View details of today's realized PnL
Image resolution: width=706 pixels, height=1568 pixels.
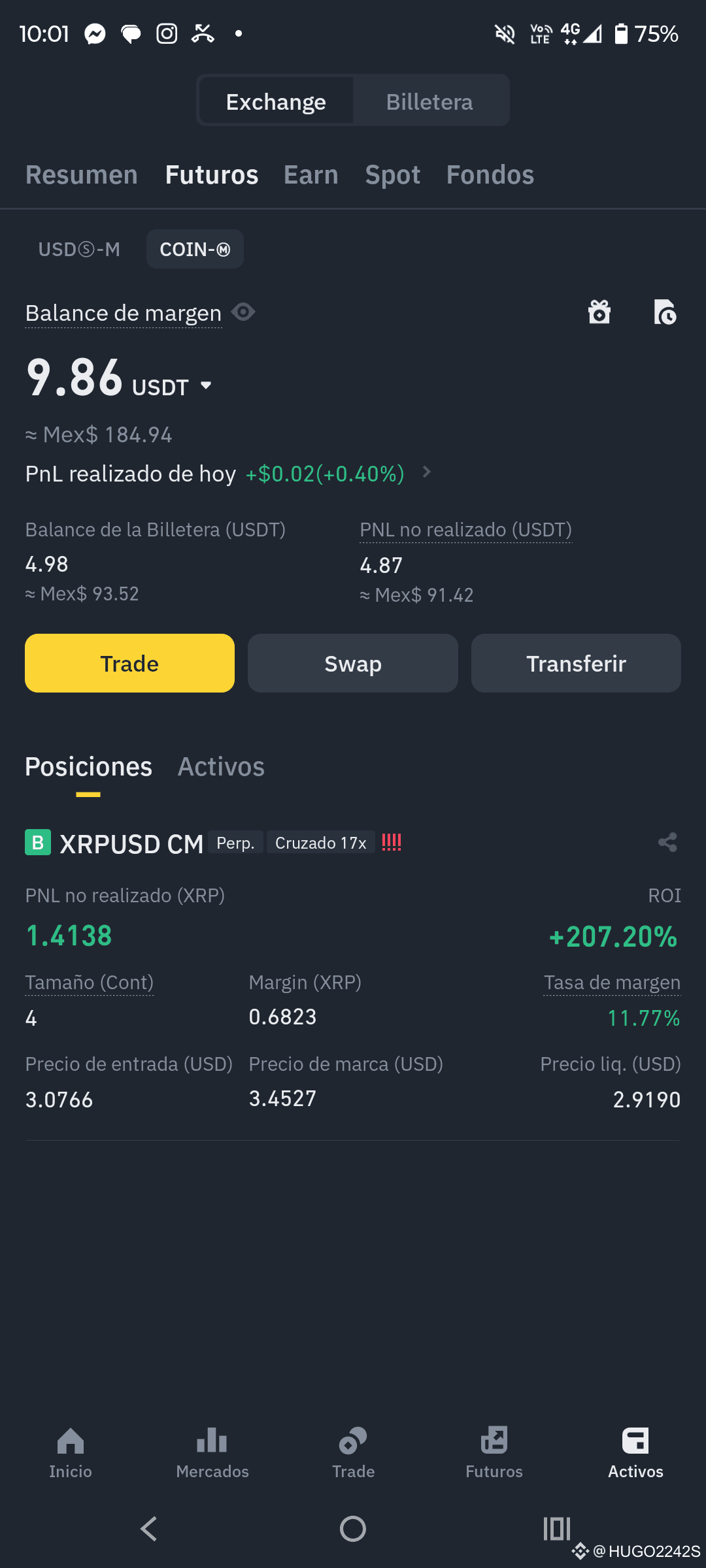427,472
